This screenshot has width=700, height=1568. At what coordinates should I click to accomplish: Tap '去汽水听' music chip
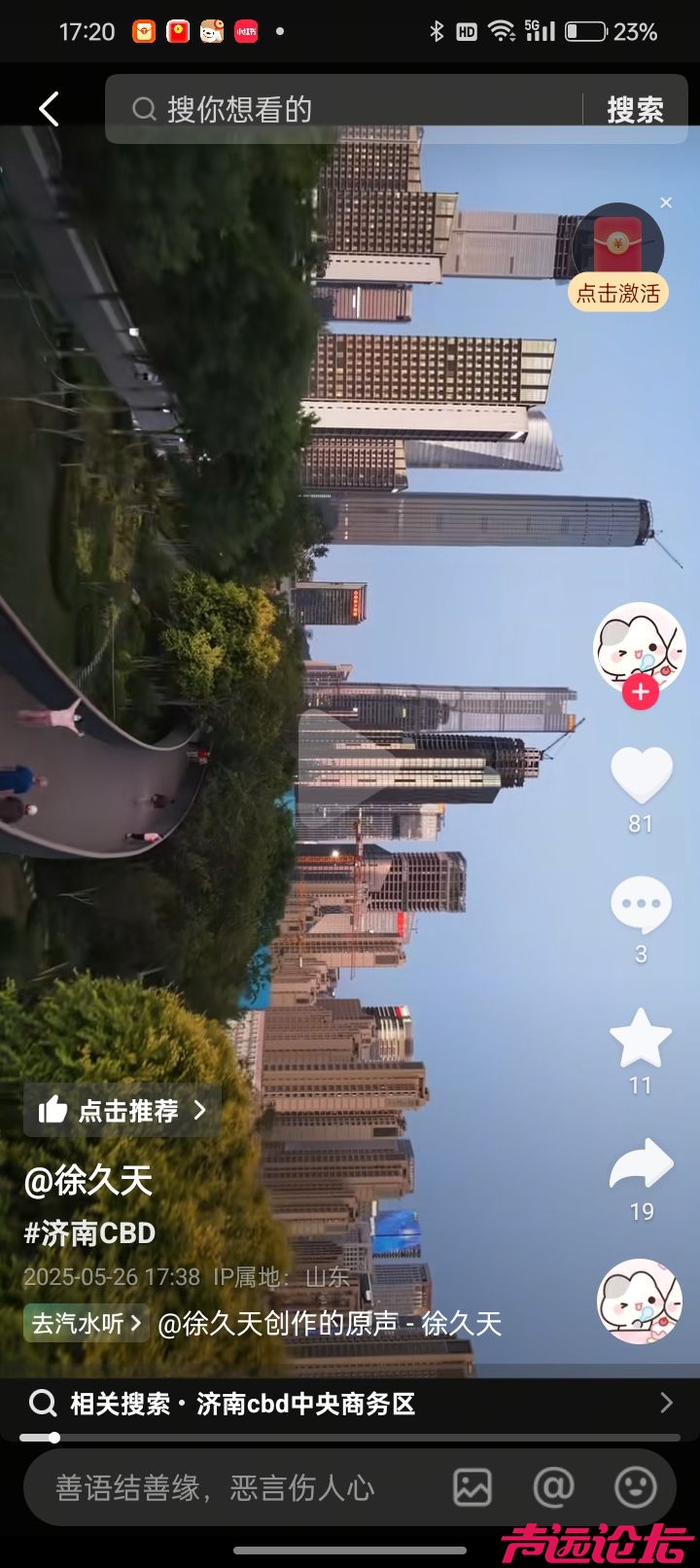click(86, 1323)
